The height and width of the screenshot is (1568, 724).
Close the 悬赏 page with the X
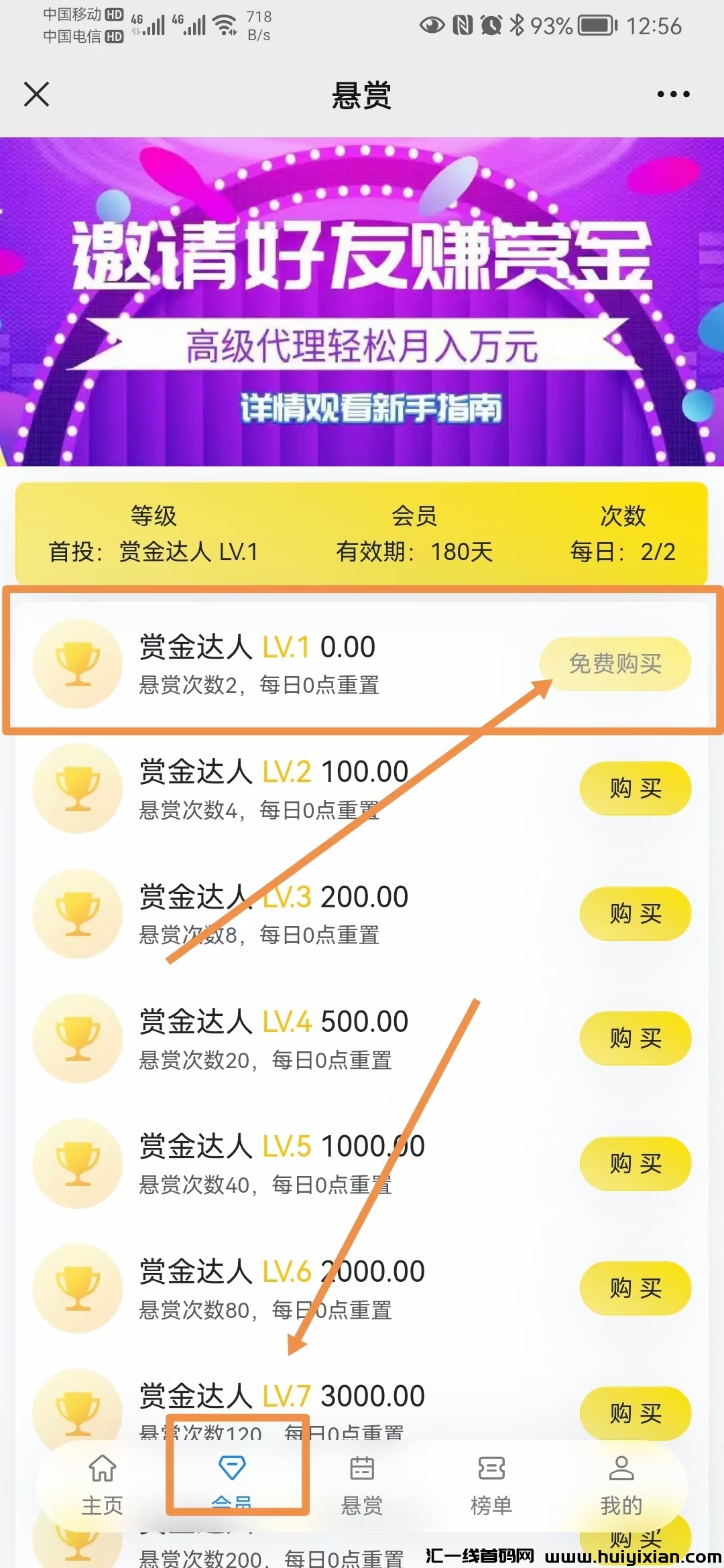pos(36,94)
